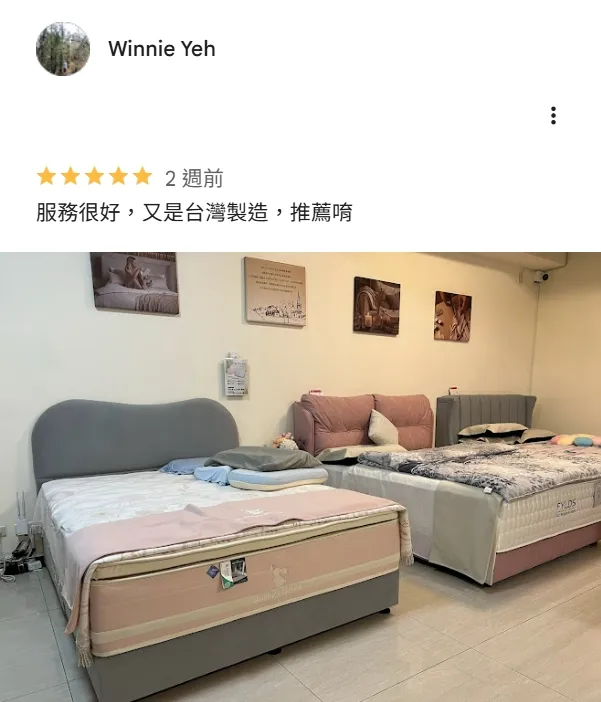View the review's bedroom photo
Image resolution: width=601 pixels, height=702 pixels.
pos(300,476)
